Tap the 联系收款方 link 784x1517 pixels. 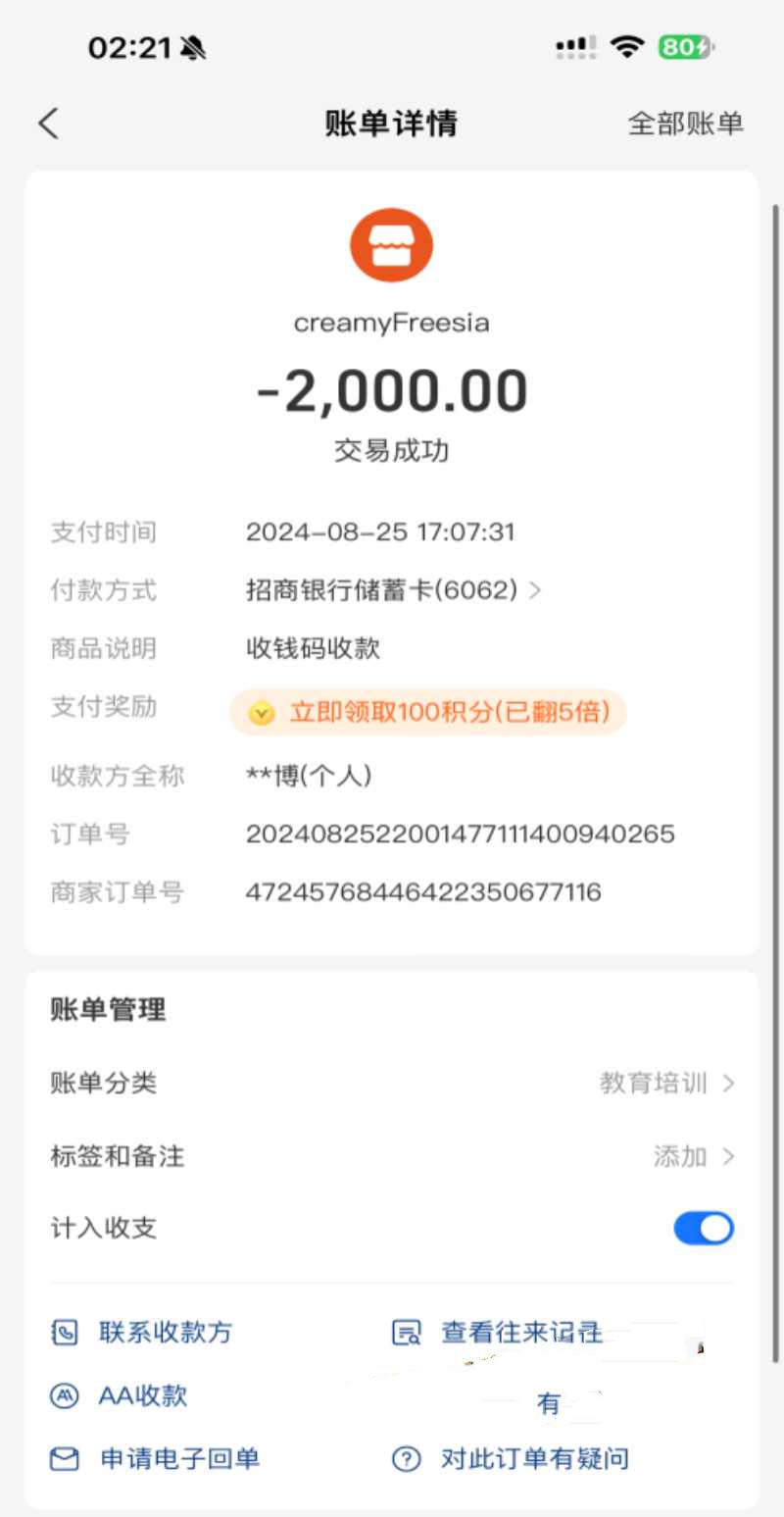165,1332
